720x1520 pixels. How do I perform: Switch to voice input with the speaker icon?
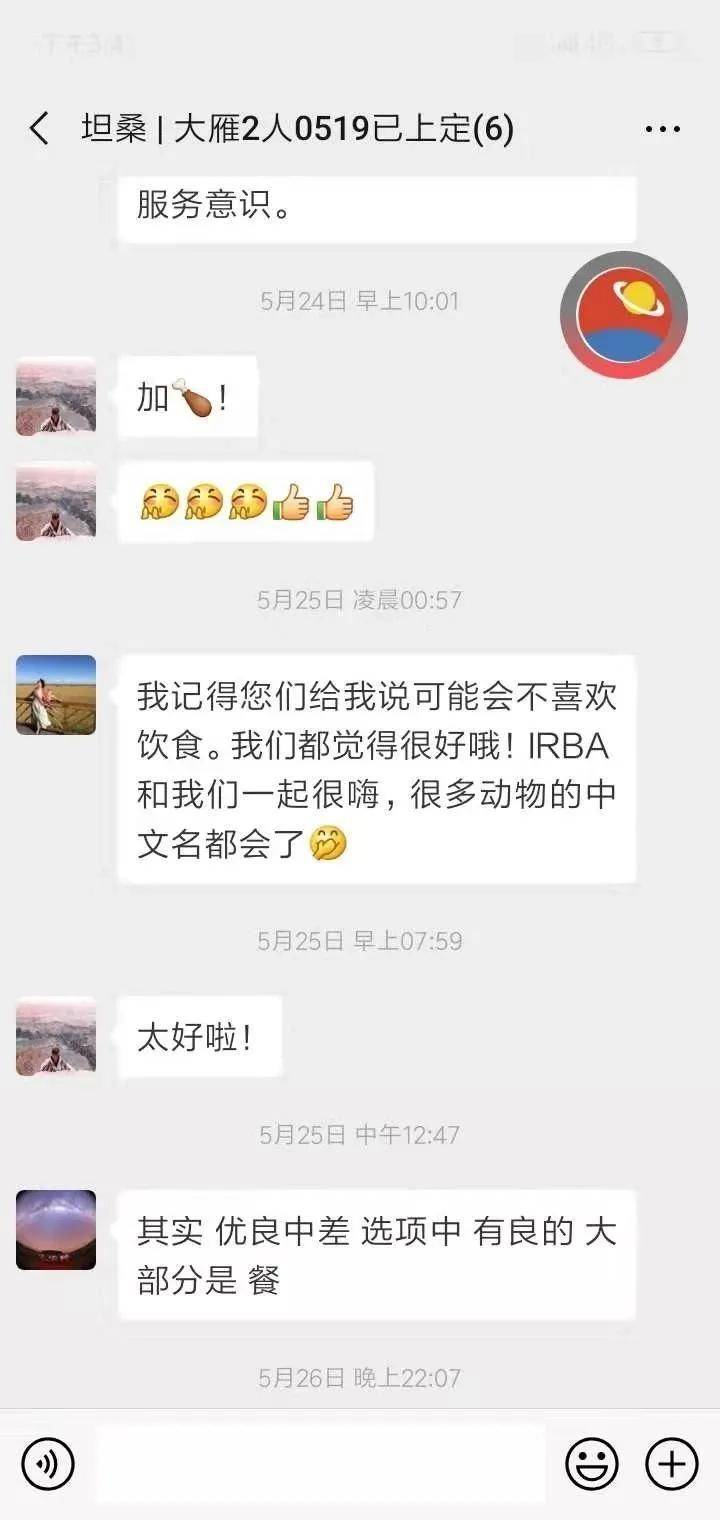click(x=49, y=1463)
